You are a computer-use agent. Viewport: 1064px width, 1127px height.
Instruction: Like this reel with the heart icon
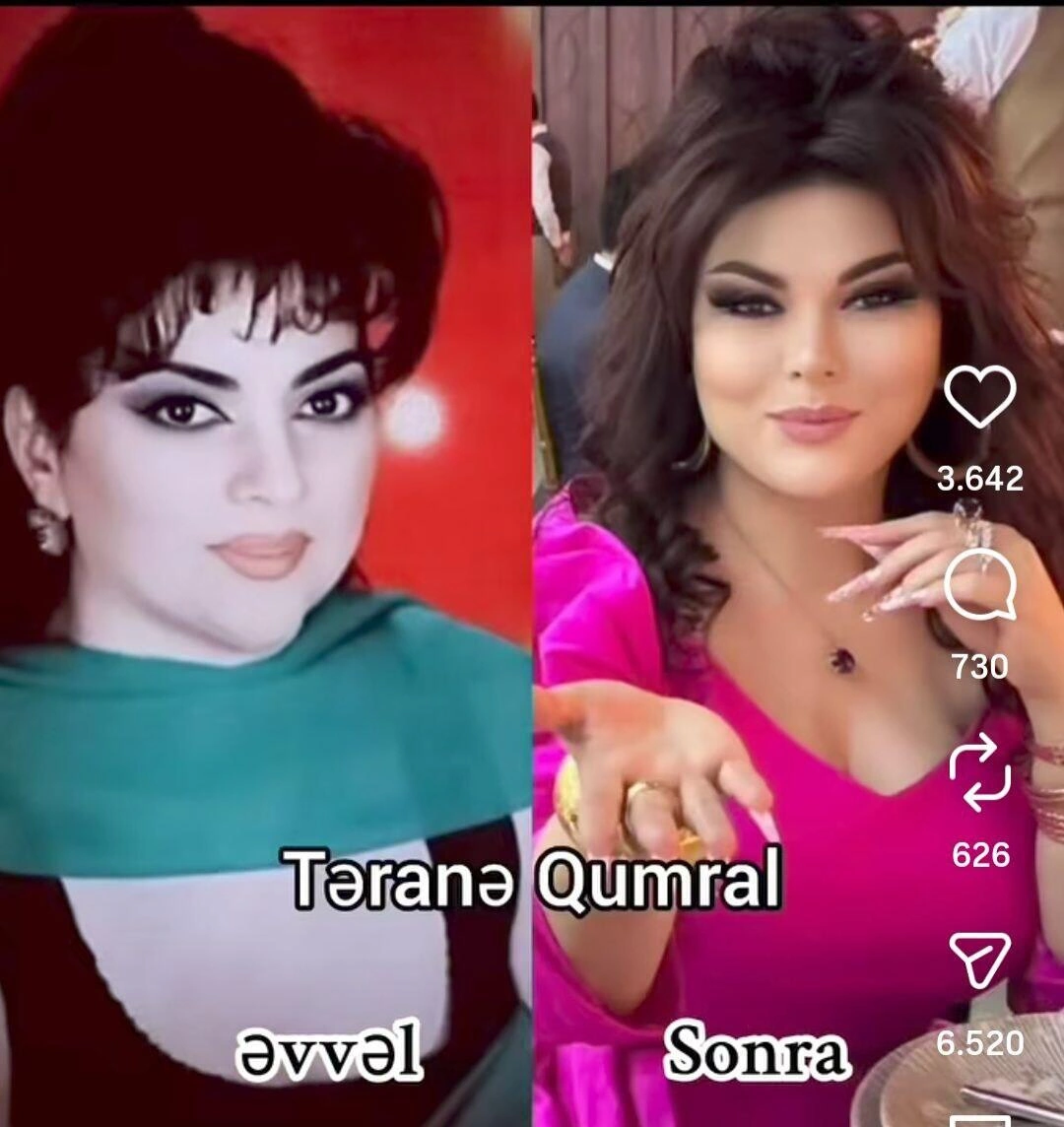pyautogui.click(x=979, y=397)
